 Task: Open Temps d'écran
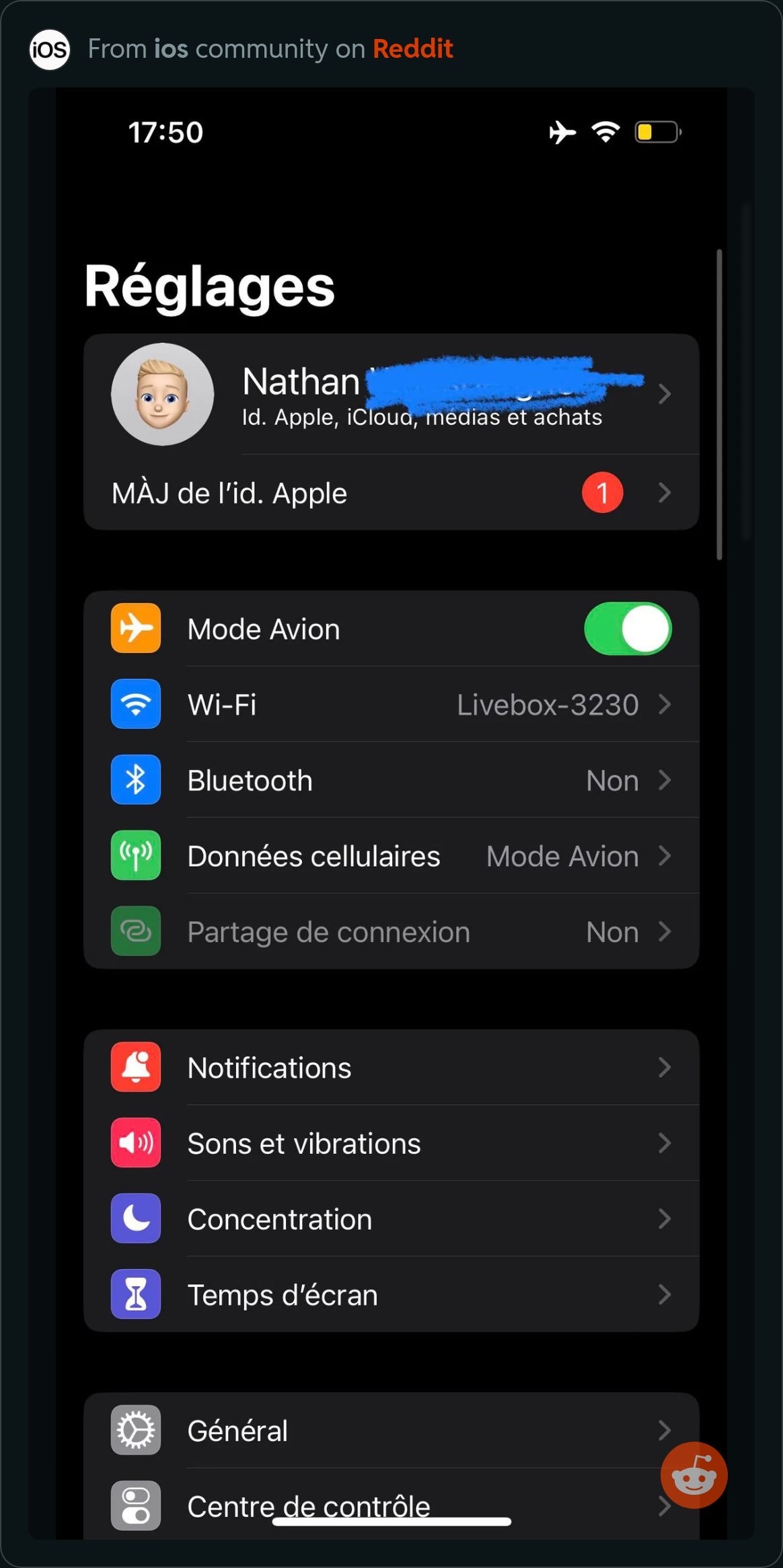390,1294
